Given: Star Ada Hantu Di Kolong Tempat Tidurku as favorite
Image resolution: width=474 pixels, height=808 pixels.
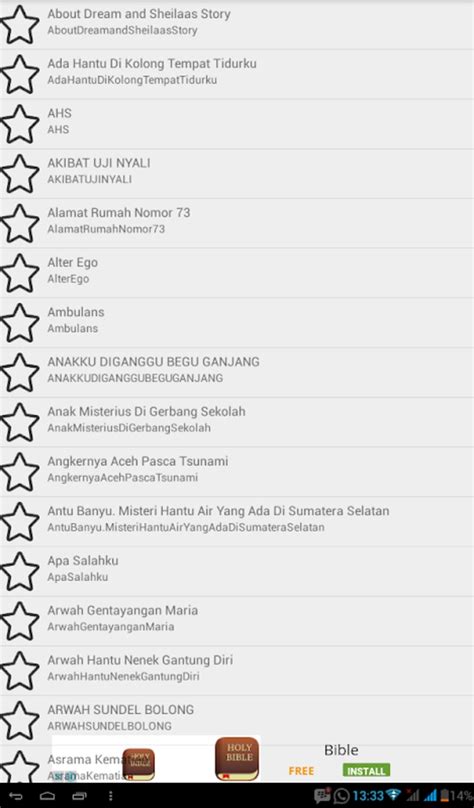Looking at the screenshot, I should pos(20,74).
